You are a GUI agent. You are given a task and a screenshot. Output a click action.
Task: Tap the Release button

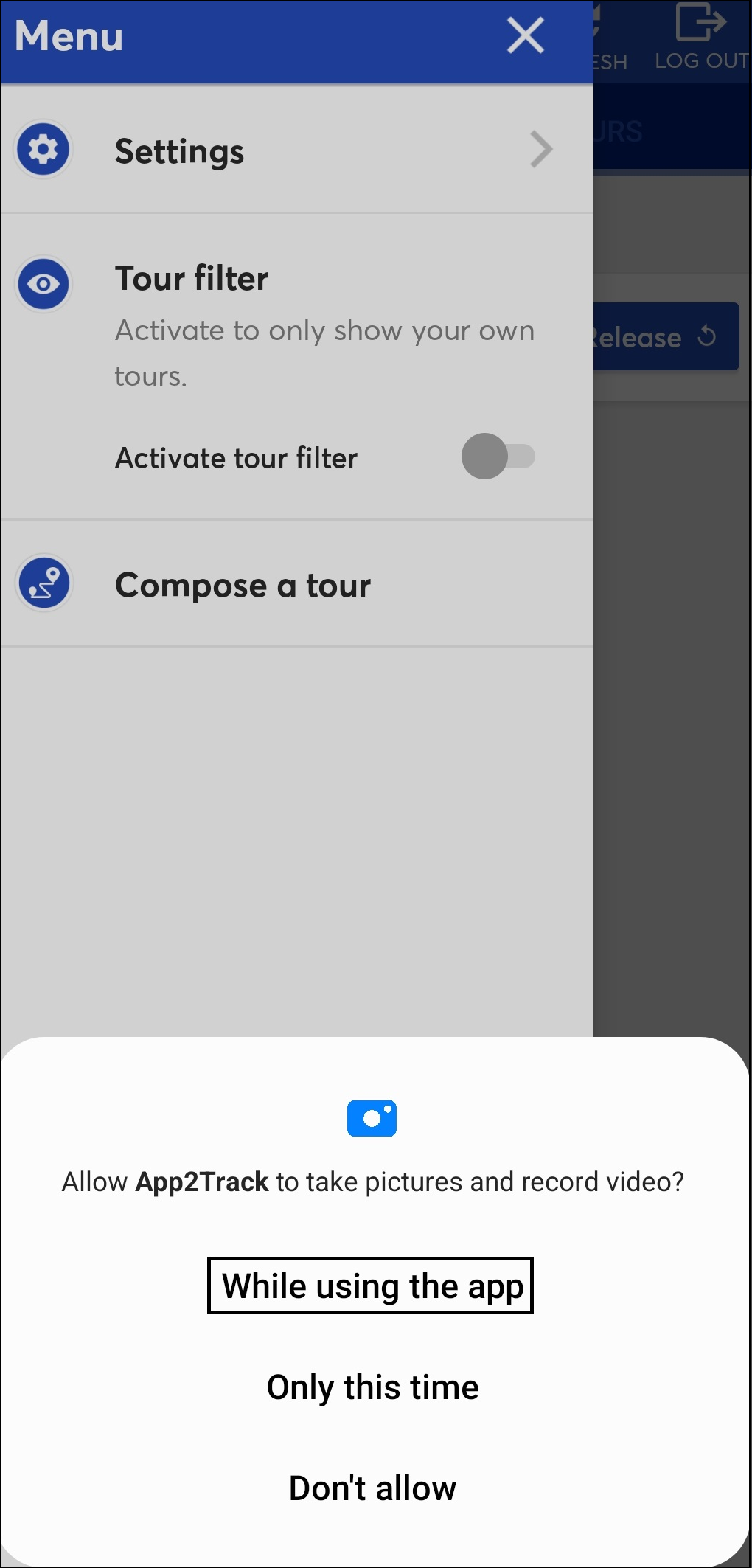pyautogui.click(x=665, y=337)
